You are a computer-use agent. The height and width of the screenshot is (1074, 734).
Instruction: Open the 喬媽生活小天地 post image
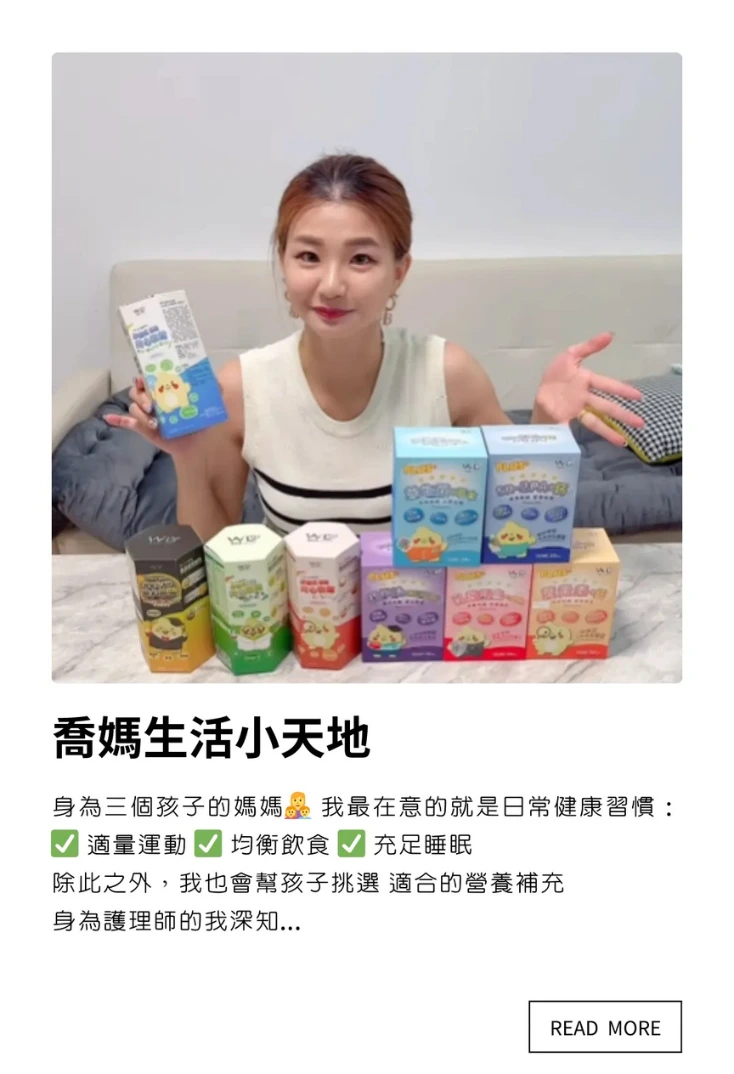click(x=367, y=368)
